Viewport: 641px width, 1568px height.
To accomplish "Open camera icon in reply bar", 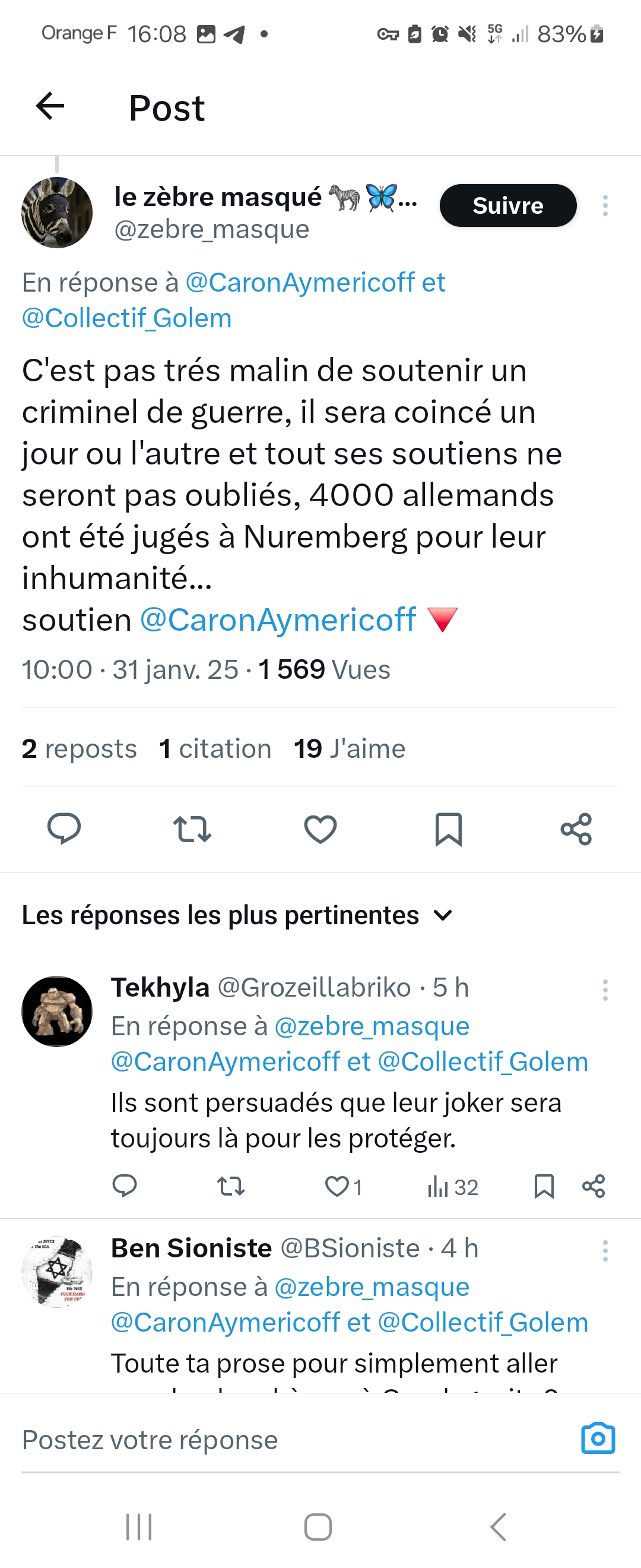I will coord(598,1439).
